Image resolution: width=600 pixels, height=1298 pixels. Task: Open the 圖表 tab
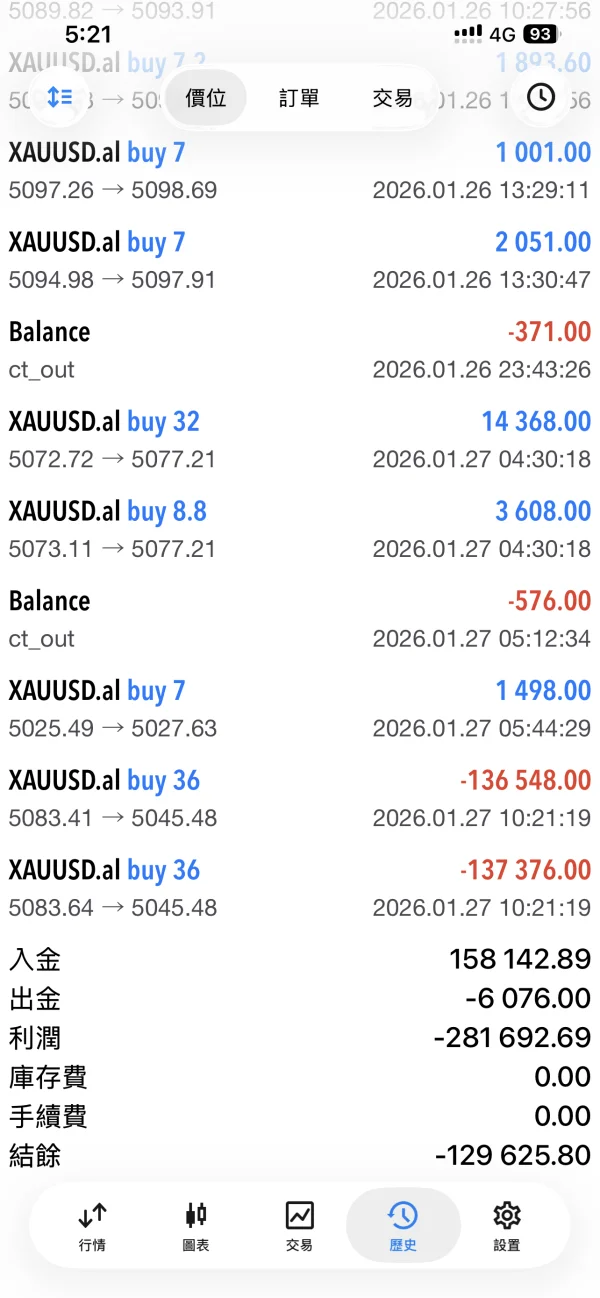(196, 1226)
